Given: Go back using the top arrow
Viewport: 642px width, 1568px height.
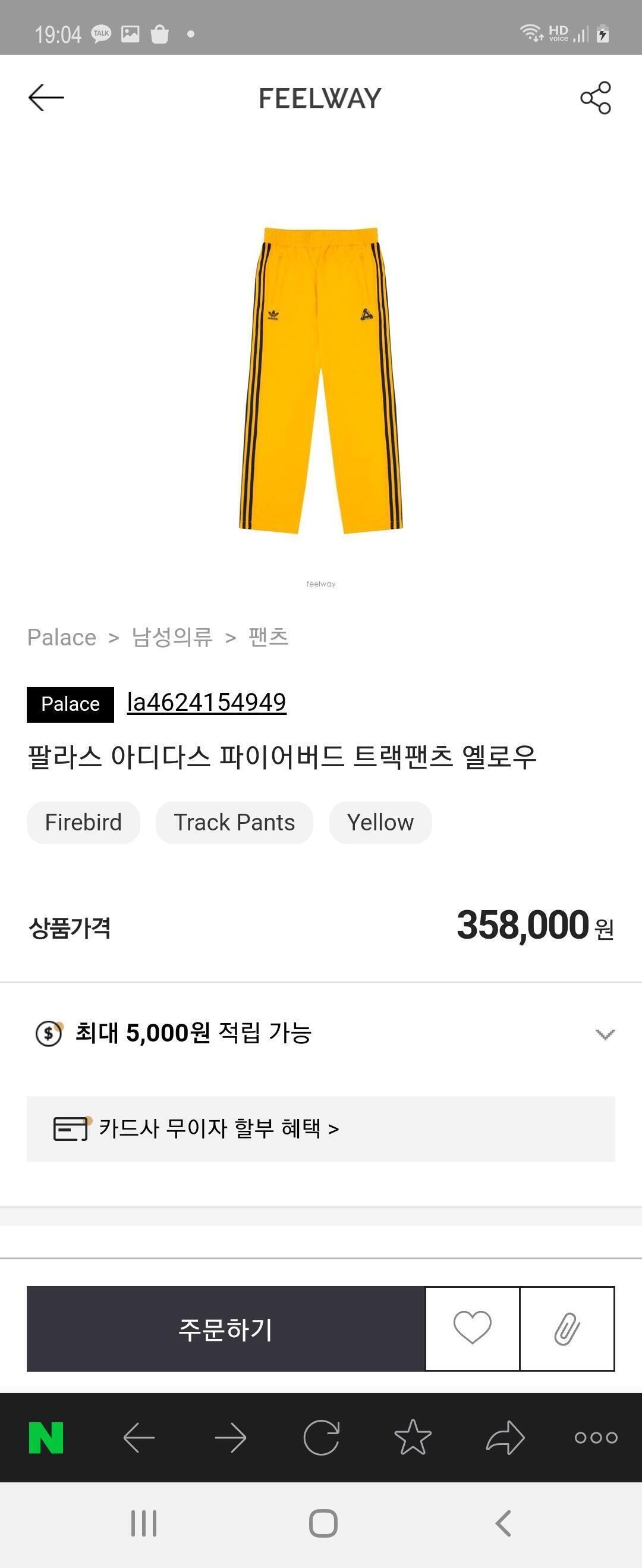Looking at the screenshot, I should tap(46, 98).
